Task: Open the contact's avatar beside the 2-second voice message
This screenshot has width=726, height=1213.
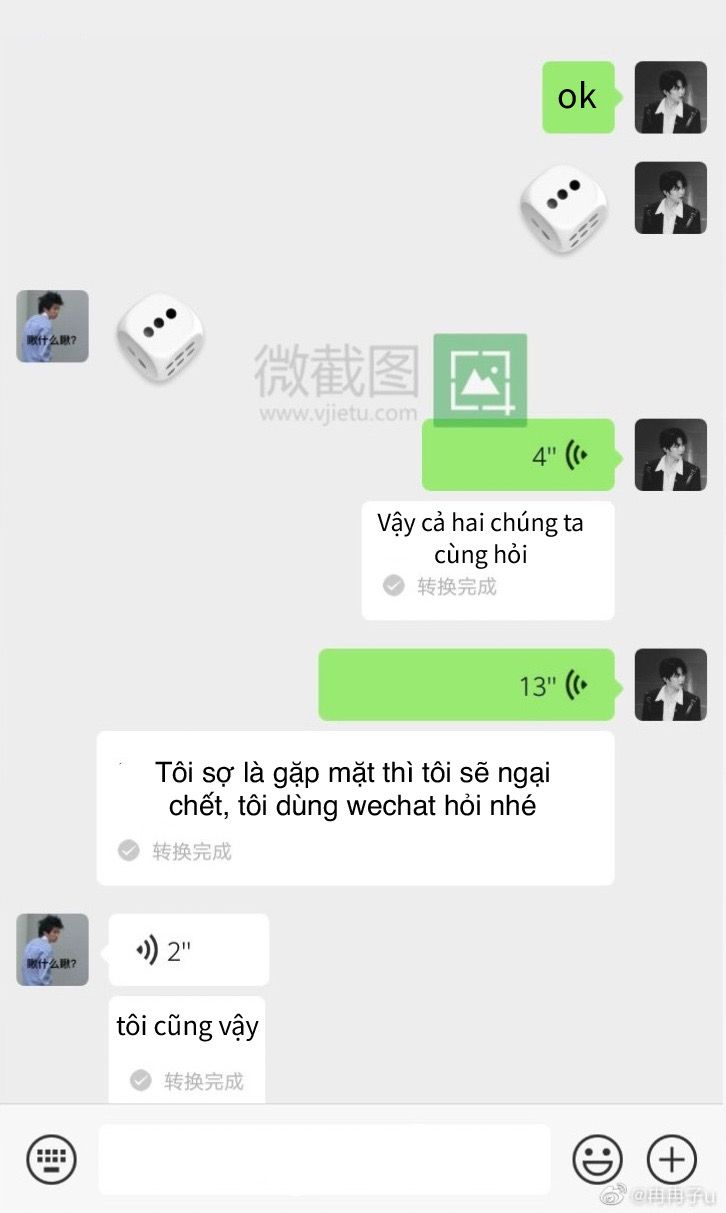Action: coord(52,949)
